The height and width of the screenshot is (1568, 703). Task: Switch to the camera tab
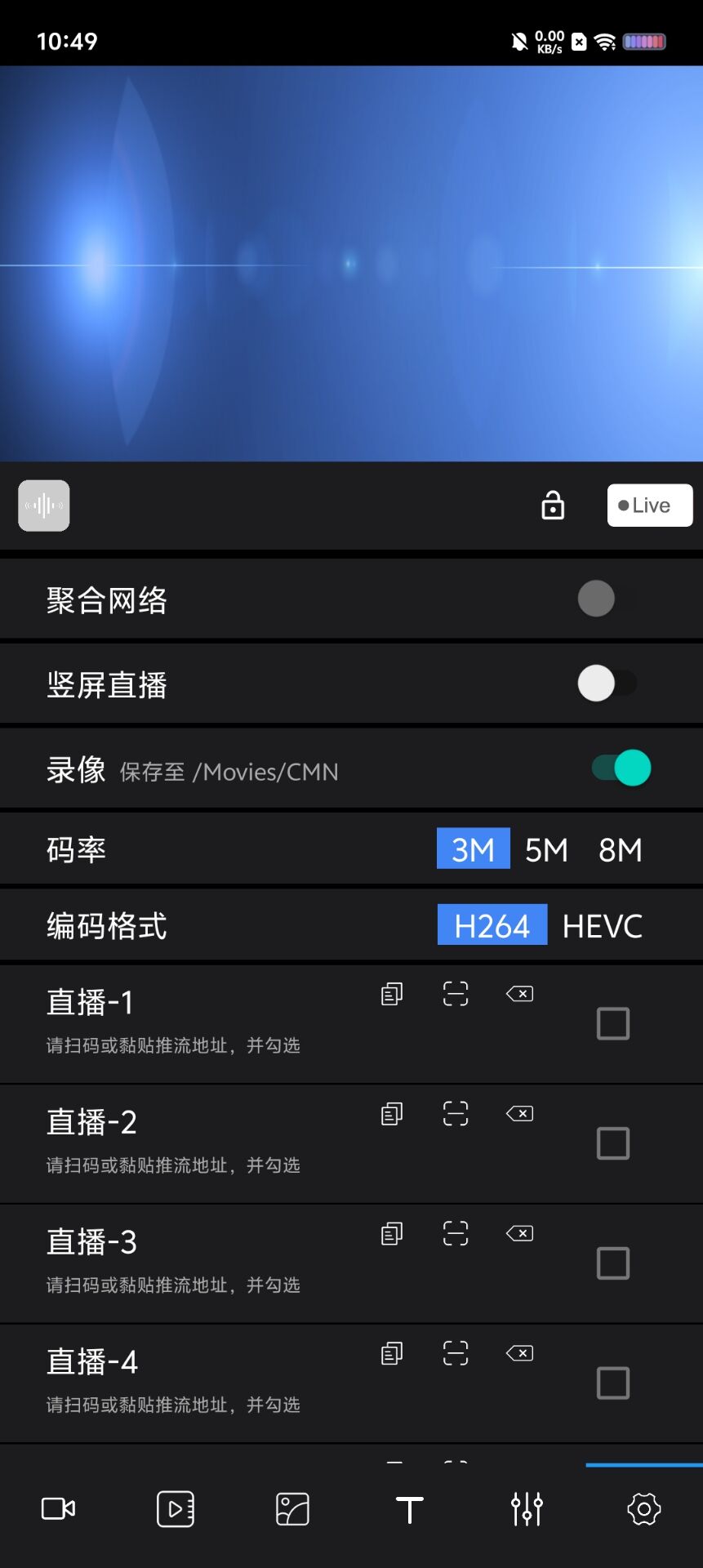(59, 1508)
